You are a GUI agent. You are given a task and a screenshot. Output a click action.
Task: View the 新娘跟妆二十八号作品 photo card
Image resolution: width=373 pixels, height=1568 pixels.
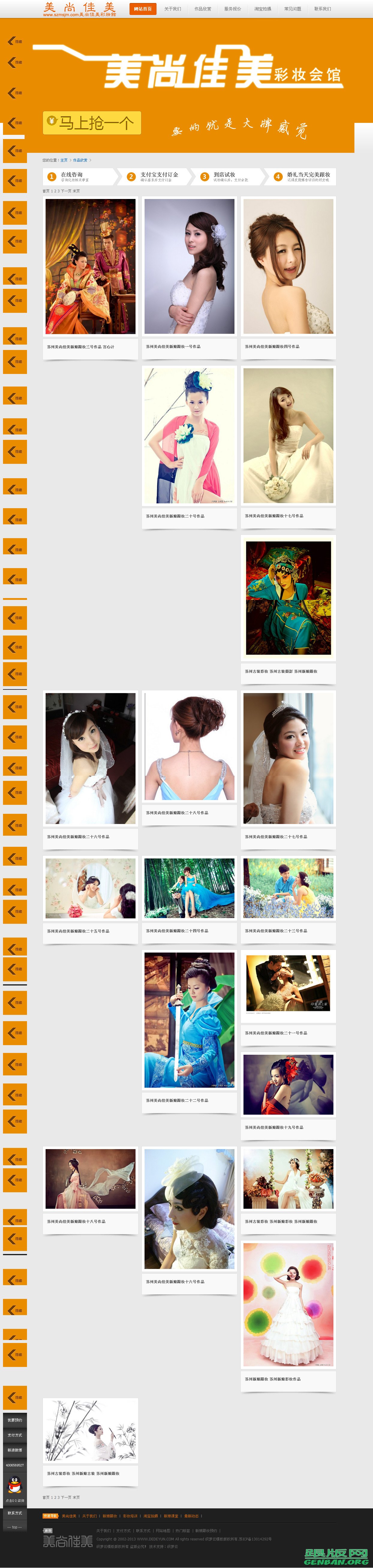coord(189,747)
